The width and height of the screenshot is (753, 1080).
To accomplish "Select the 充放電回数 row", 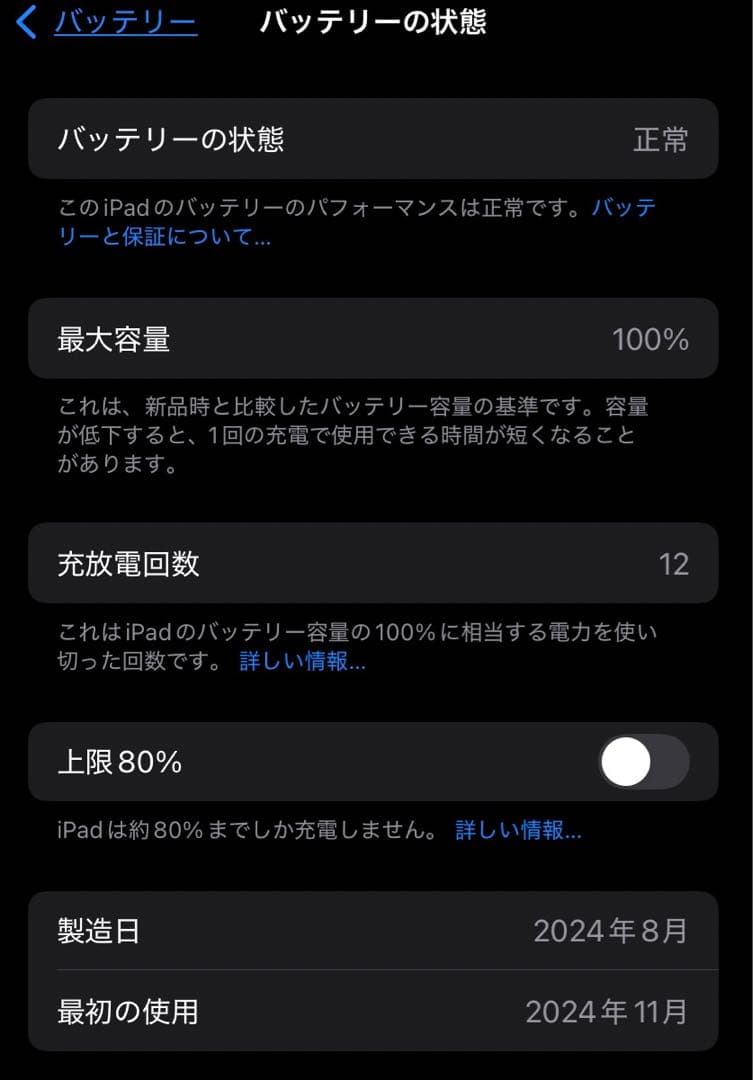I will pyautogui.click(x=376, y=563).
